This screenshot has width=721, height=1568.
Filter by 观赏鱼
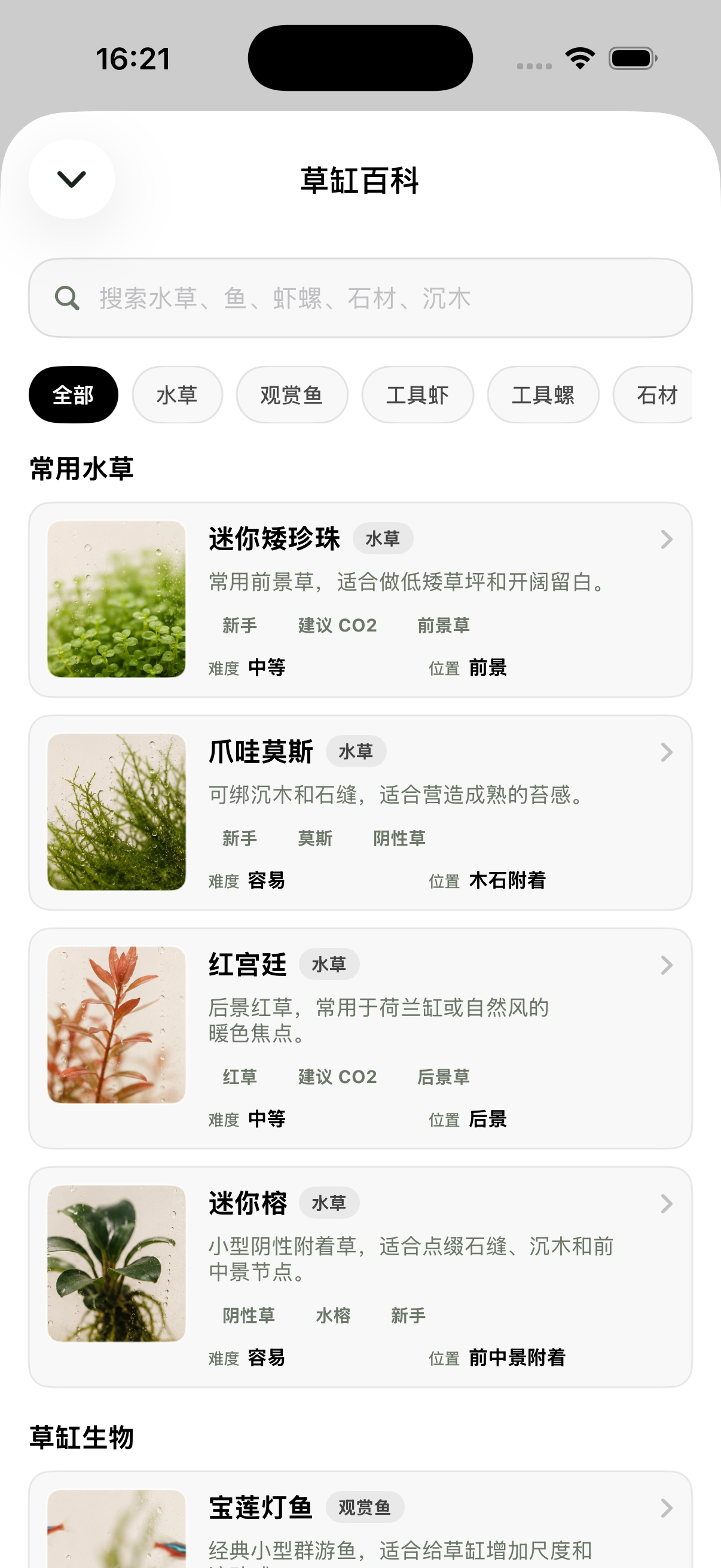[x=292, y=395]
